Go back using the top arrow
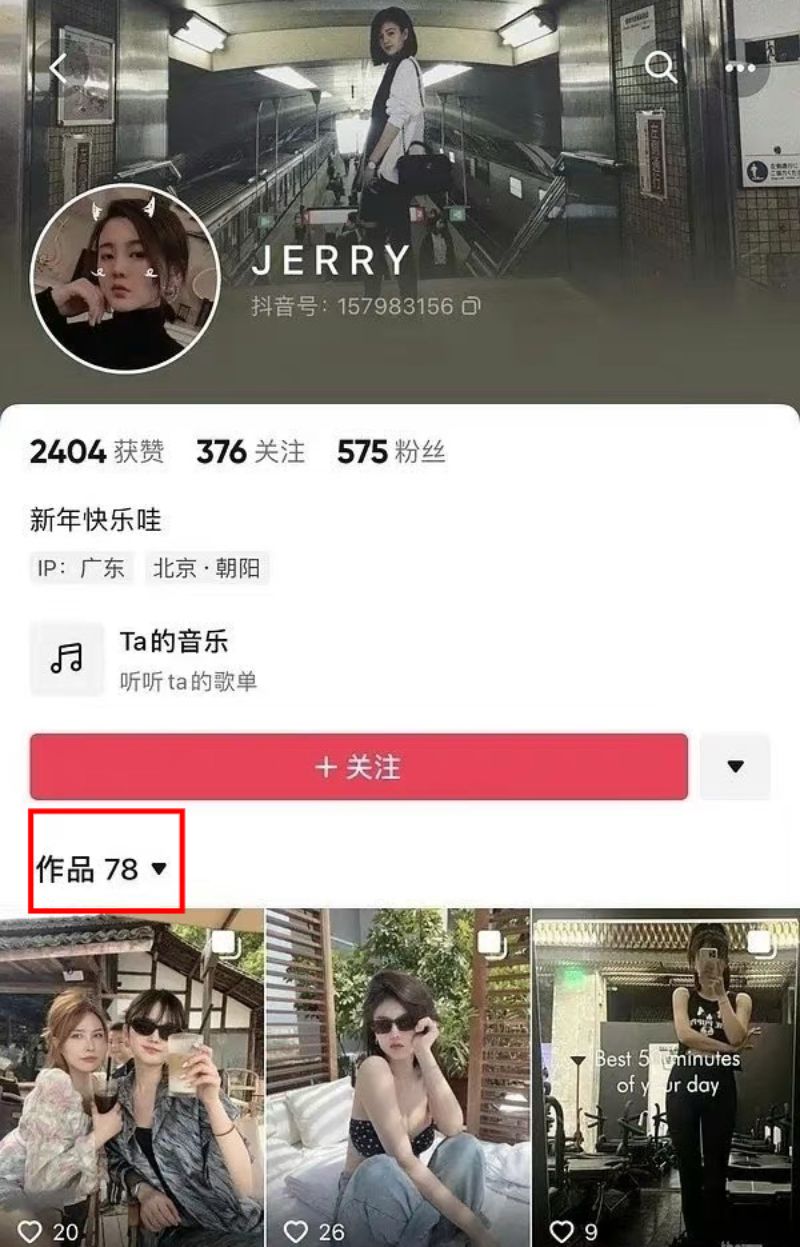800x1247 pixels. (58, 68)
